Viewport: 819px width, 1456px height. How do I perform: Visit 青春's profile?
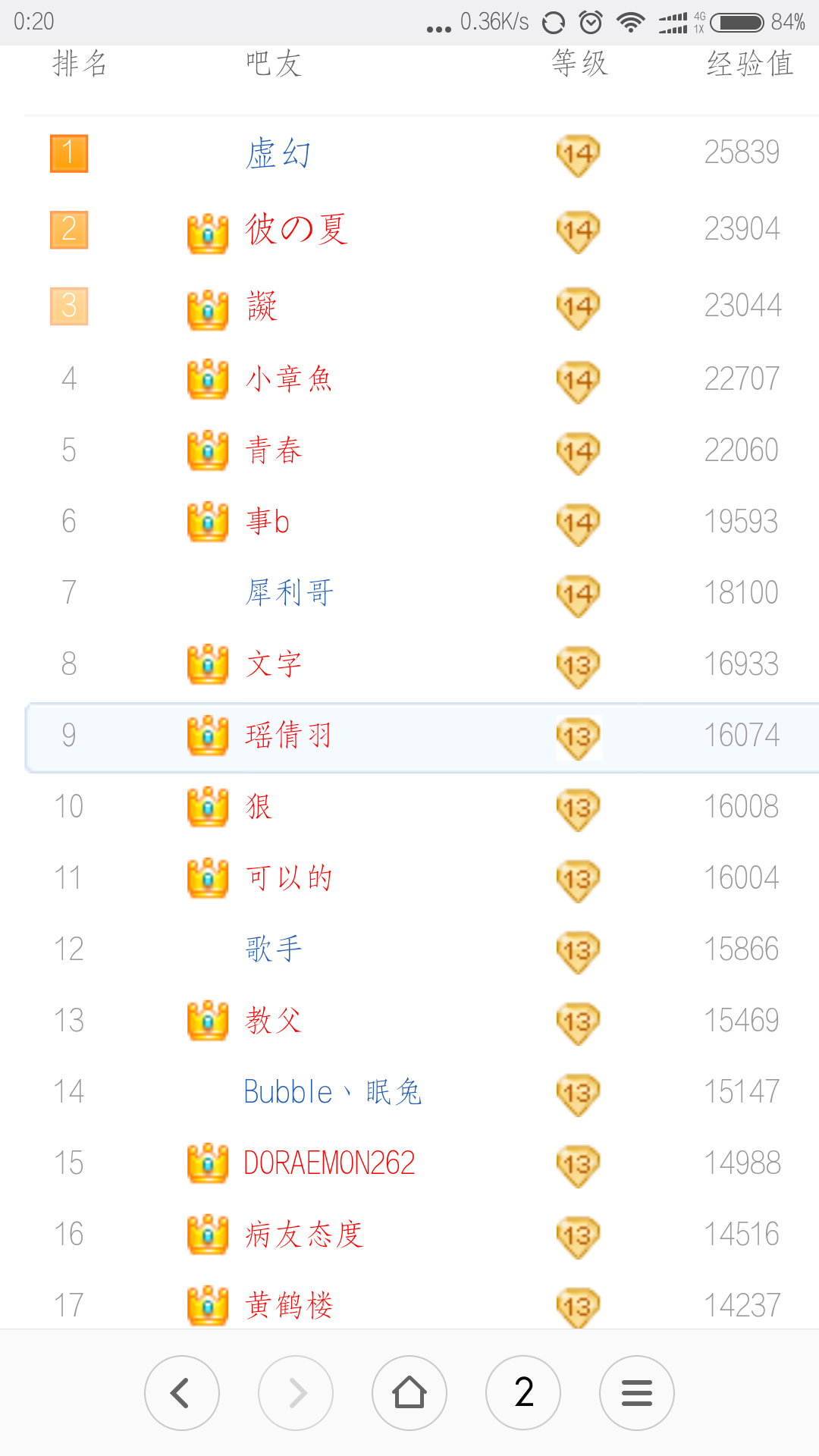[x=274, y=450]
